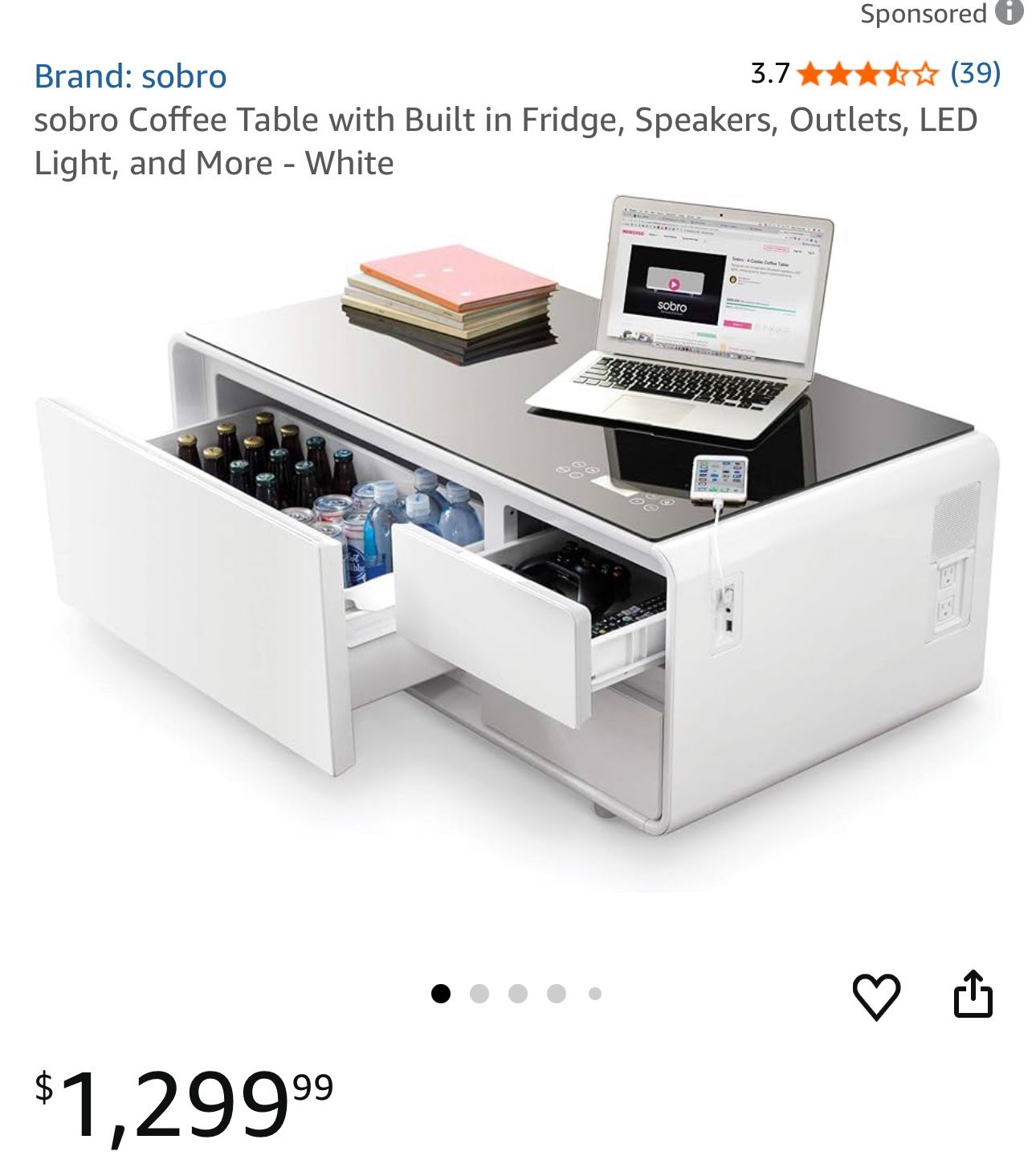The height and width of the screenshot is (1168, 1036).
Task: Click the Sponsored label
Action: pos(924,12)
